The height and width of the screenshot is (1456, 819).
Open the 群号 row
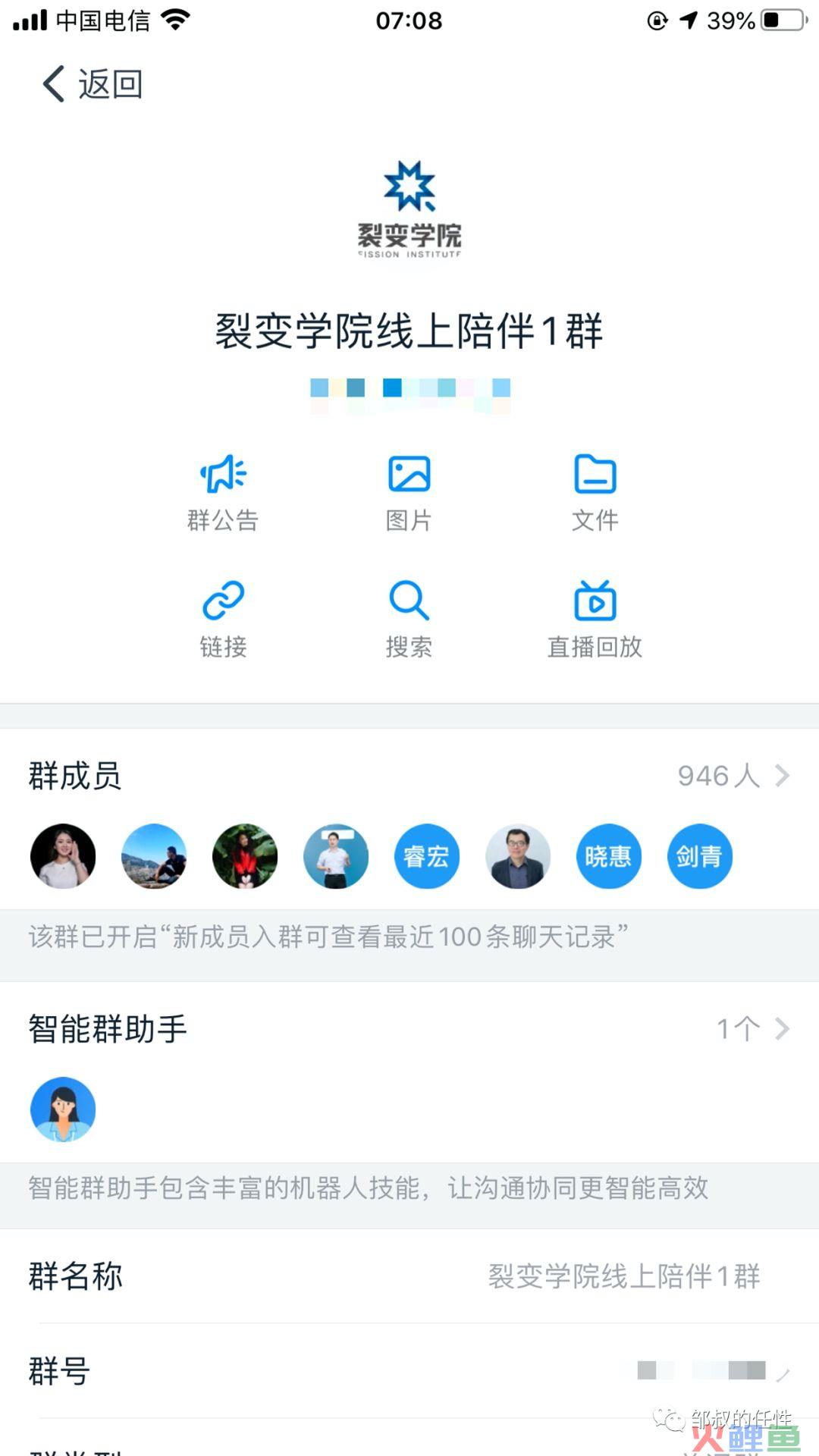pos(409,1371)
